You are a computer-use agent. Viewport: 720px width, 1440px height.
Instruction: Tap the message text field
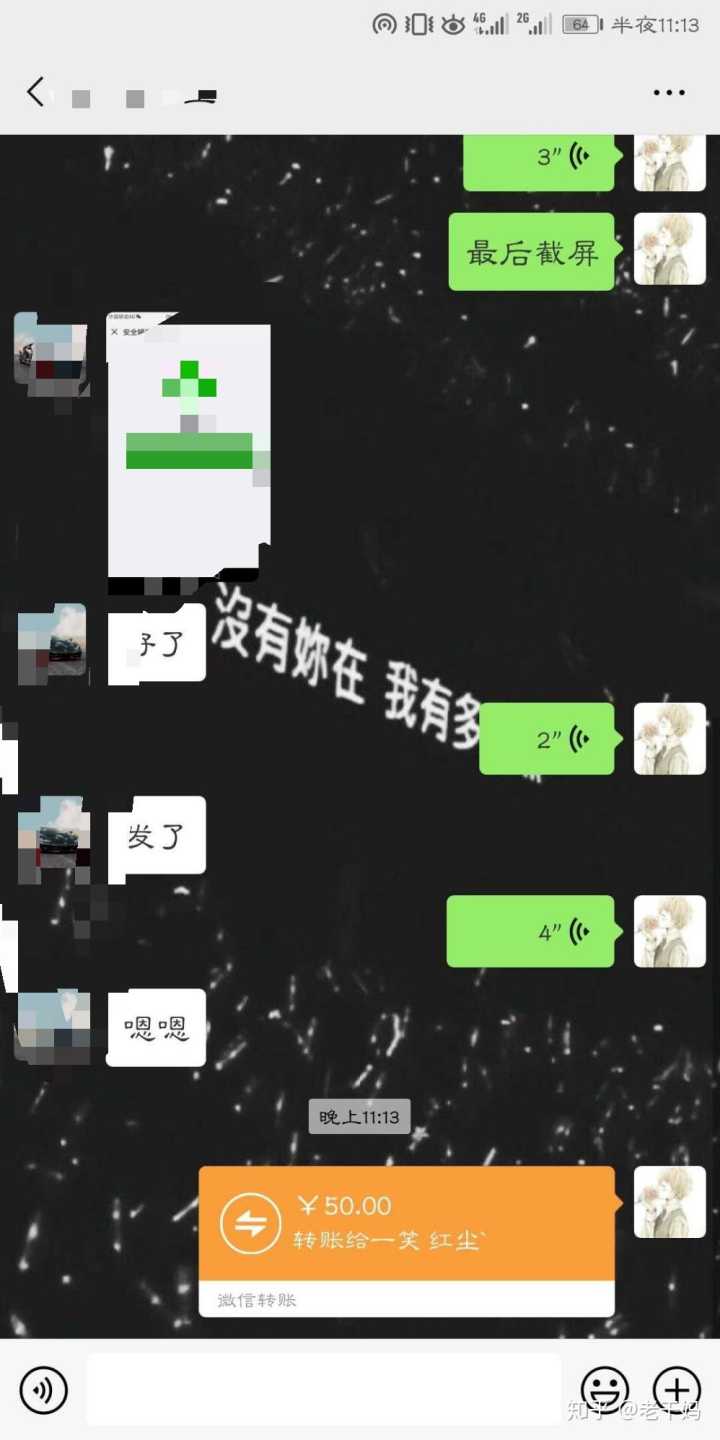[323, 1390]
